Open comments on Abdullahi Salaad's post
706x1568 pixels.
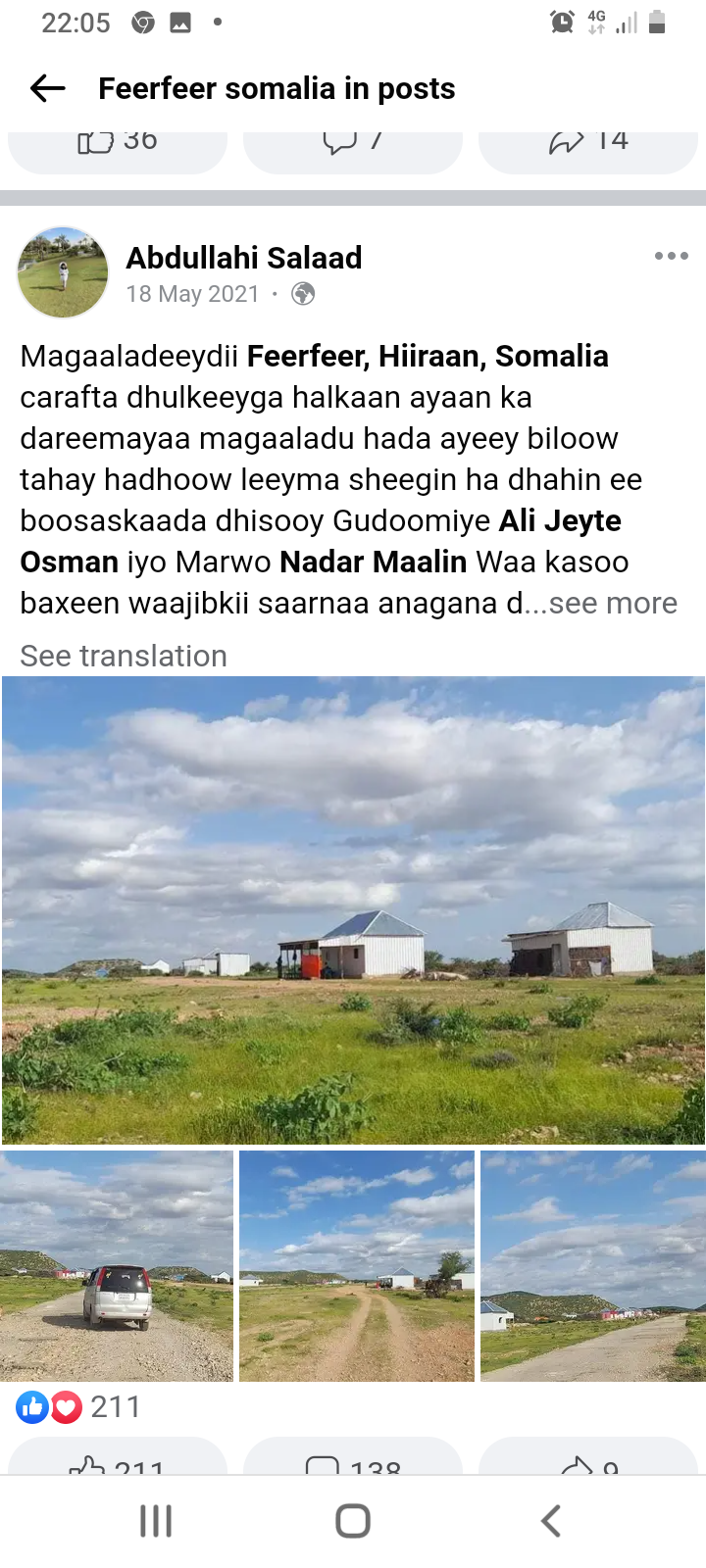tap(353, 1457)
